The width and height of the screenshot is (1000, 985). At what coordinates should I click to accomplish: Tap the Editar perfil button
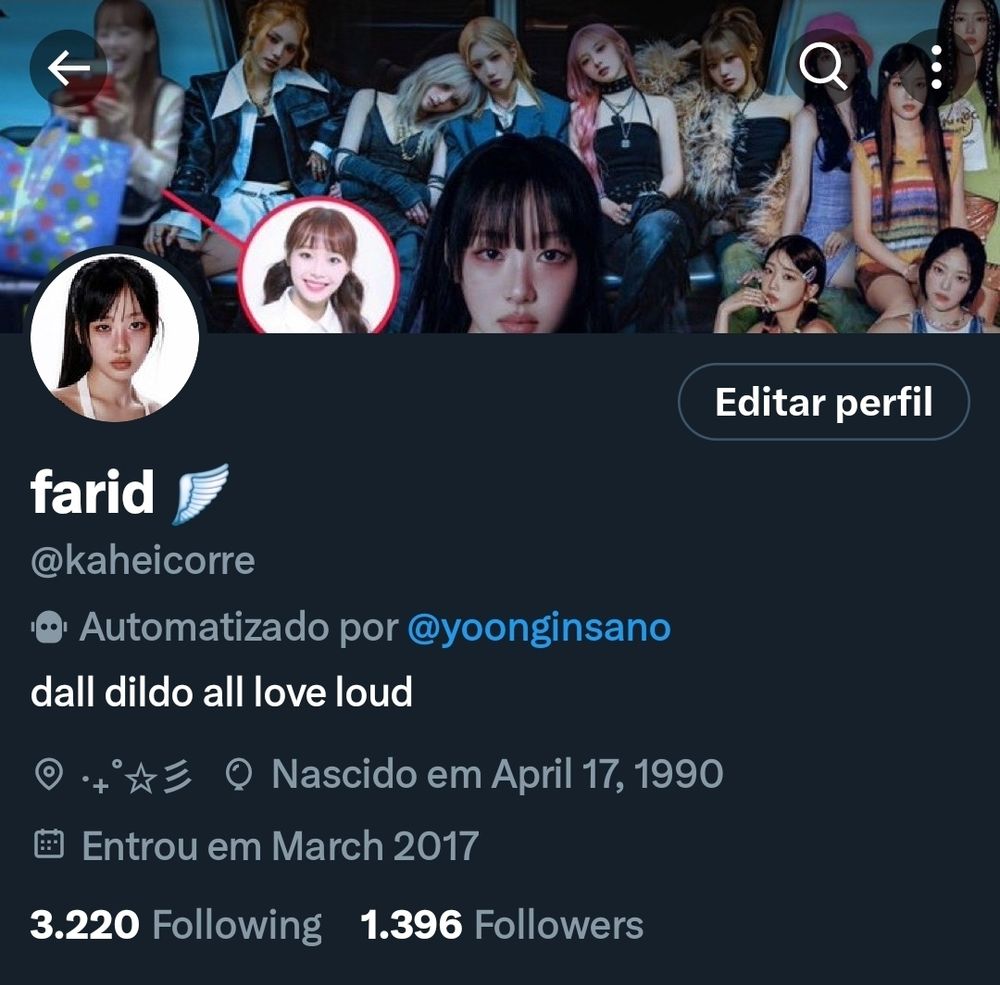[823, 402]
